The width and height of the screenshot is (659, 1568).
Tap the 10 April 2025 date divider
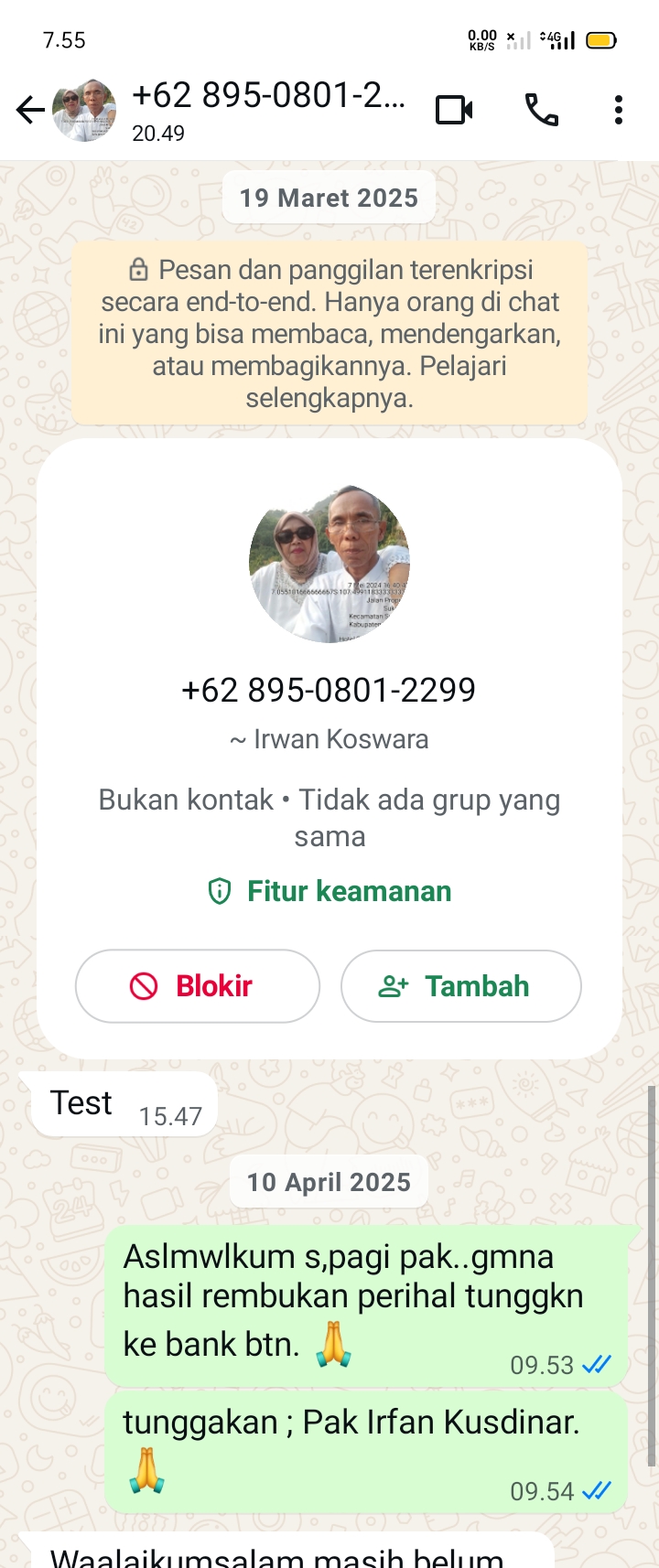[x=328, y=1181]
